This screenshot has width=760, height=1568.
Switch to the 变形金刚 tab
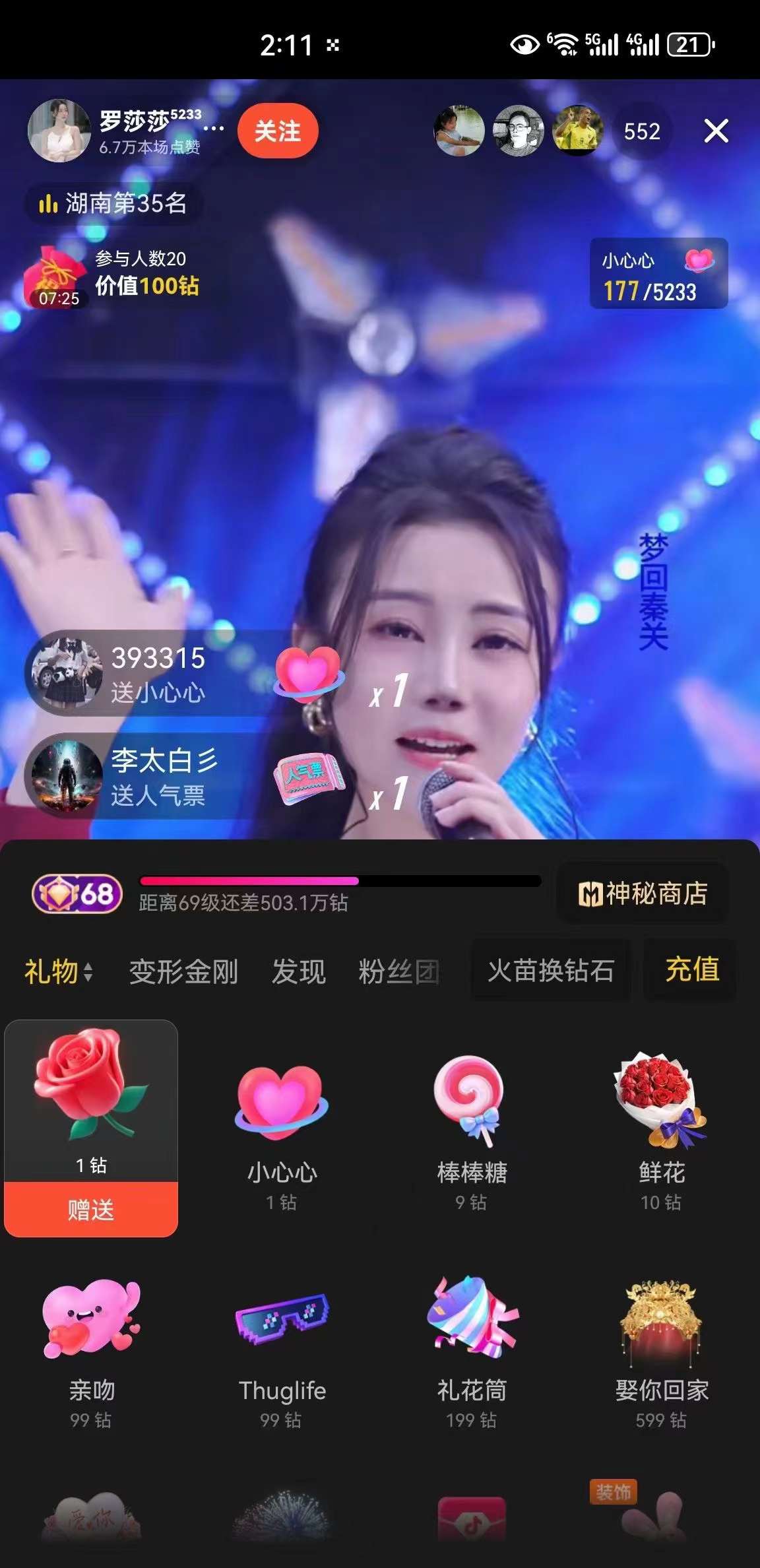[183, 971]
